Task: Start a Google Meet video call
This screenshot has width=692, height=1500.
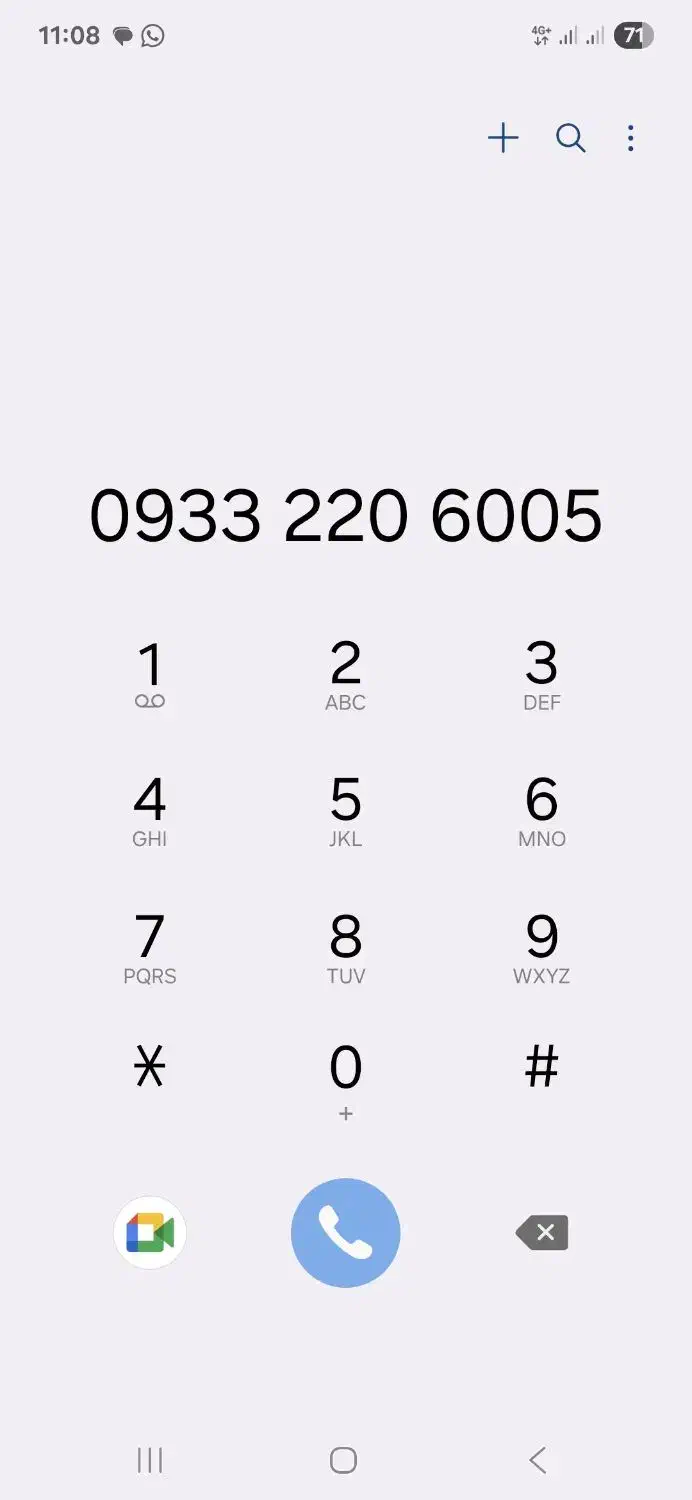Action: pos(150,1233)
